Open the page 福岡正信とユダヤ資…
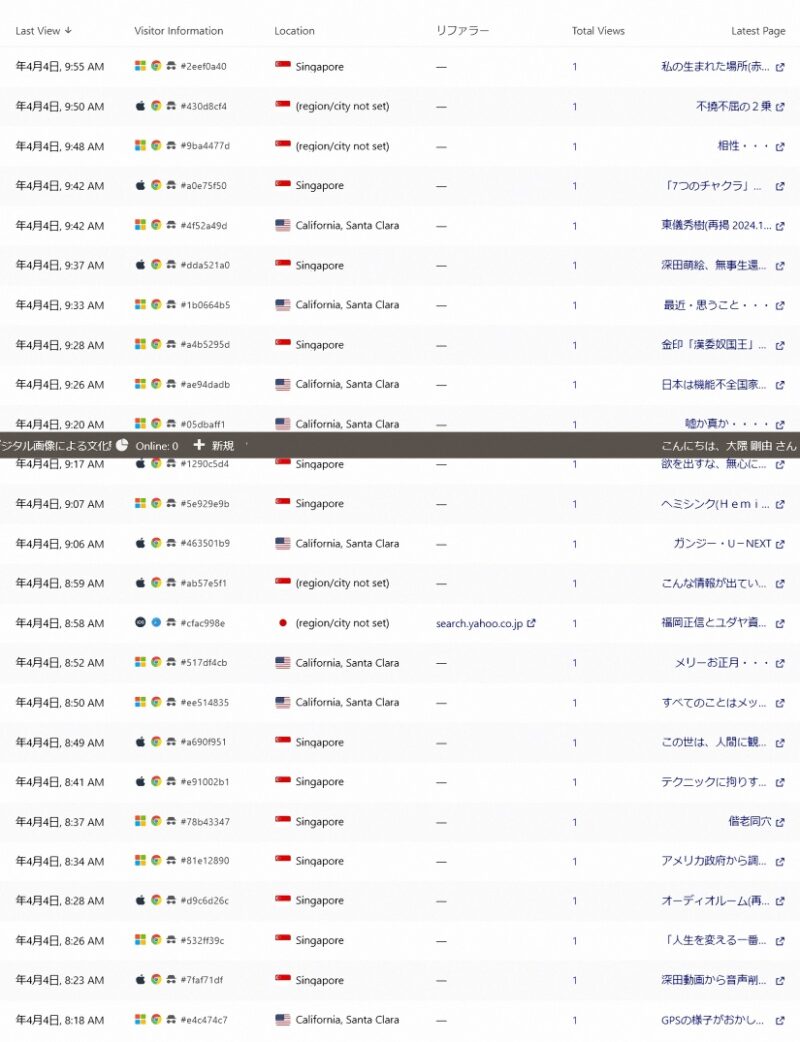800x1042 pixels. 715,623
